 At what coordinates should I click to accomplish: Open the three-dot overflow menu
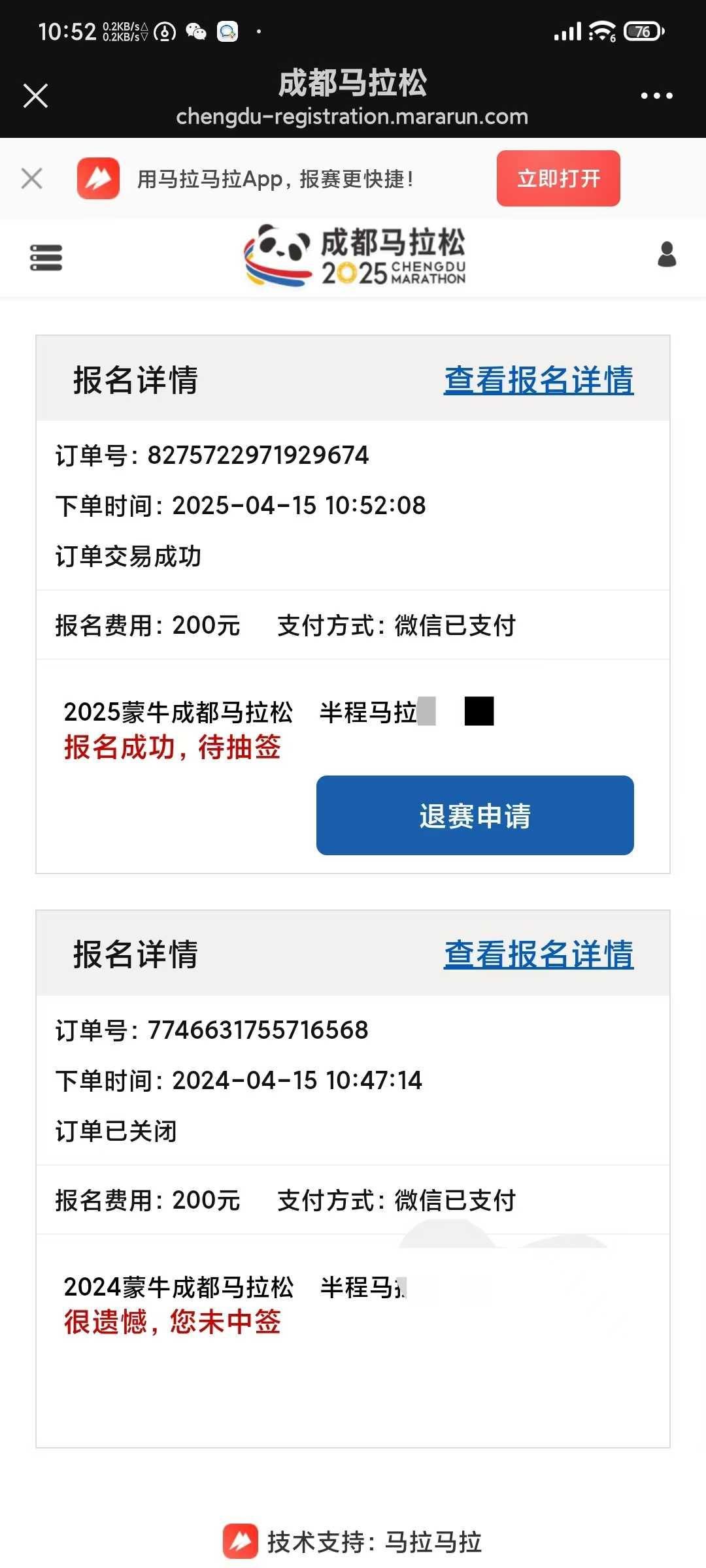(x=656, y=95)
